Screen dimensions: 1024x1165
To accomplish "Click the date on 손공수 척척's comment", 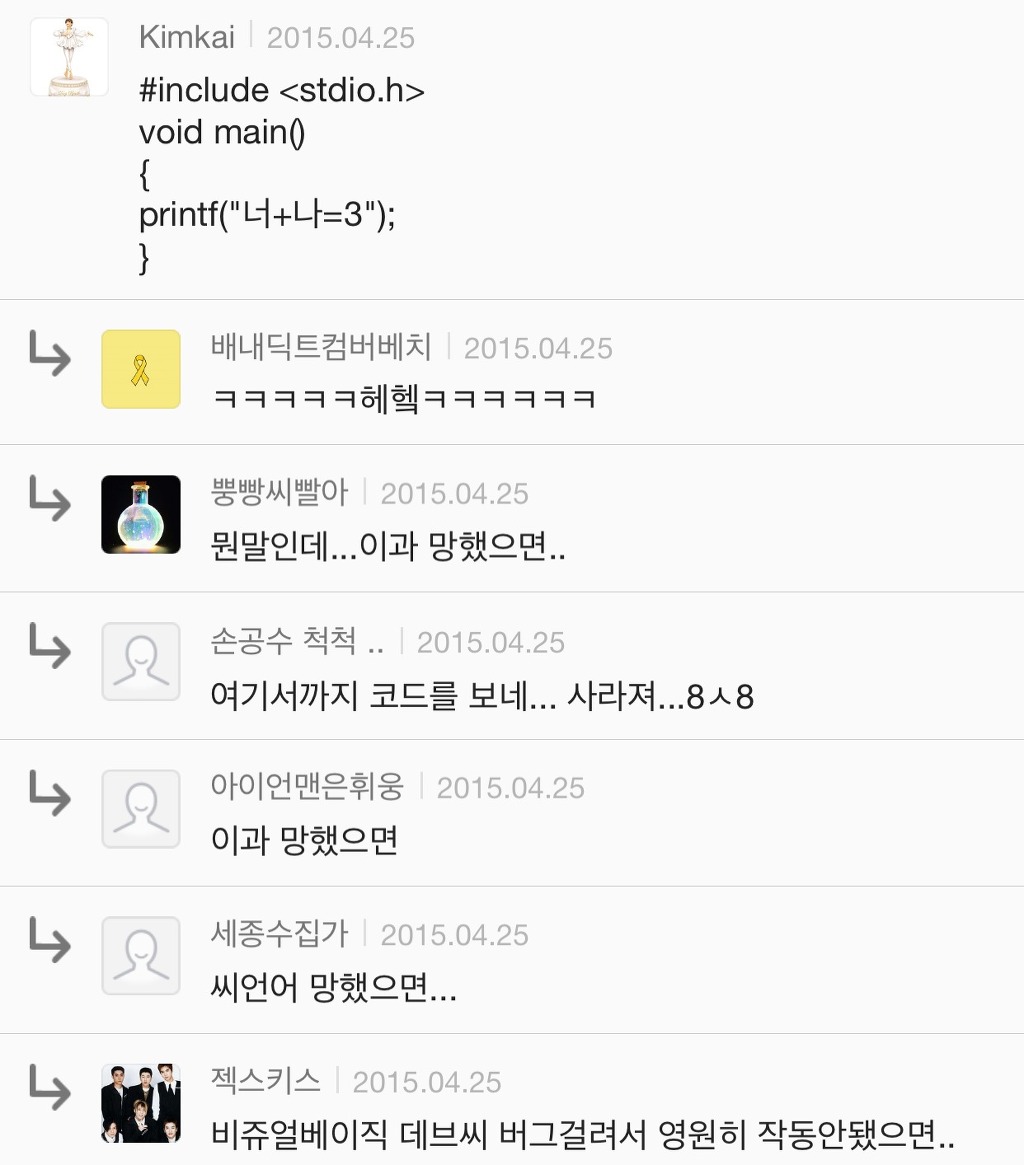I will [x=491, y=641].
